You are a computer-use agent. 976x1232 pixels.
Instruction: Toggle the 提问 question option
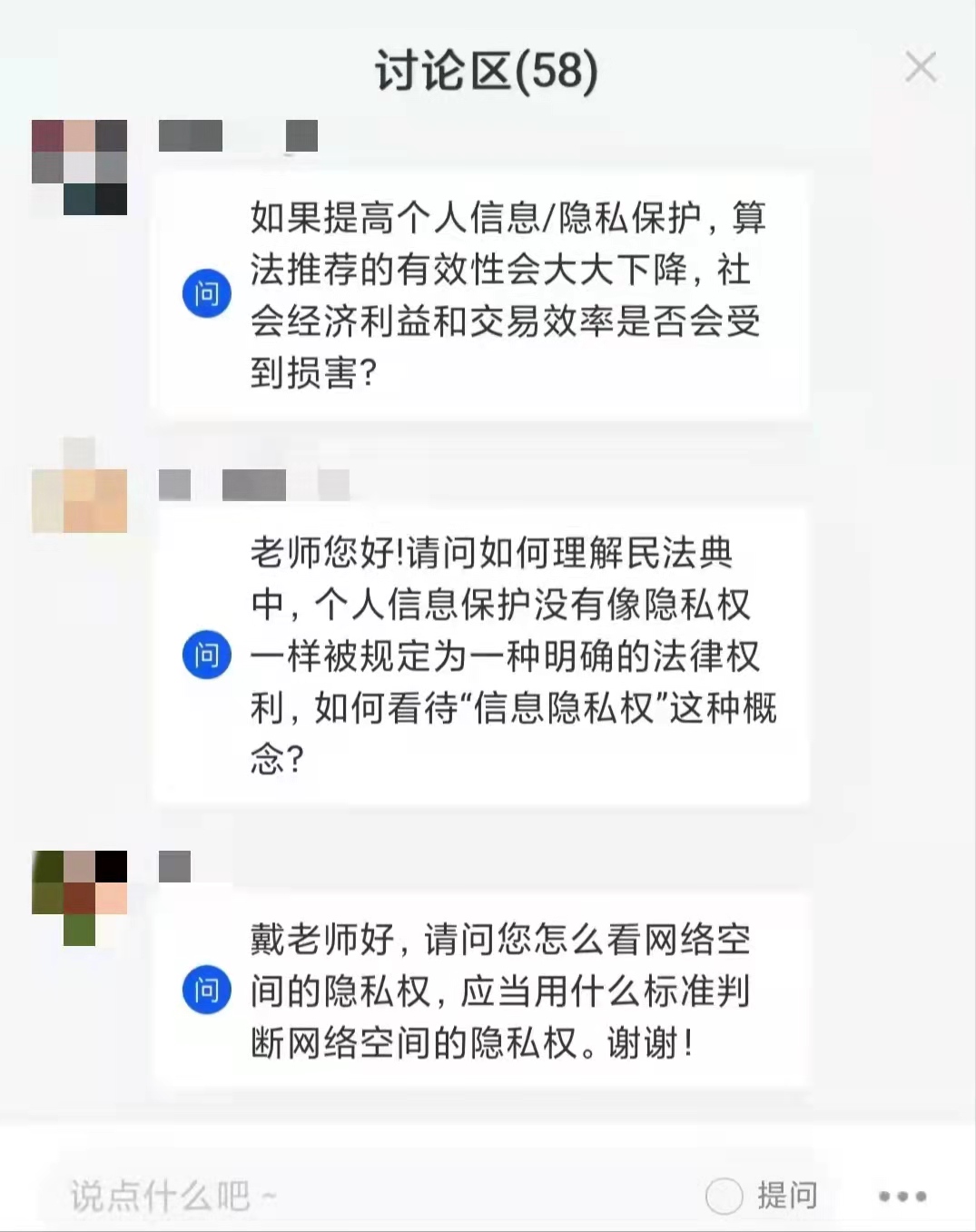[x=725, y=1196]
